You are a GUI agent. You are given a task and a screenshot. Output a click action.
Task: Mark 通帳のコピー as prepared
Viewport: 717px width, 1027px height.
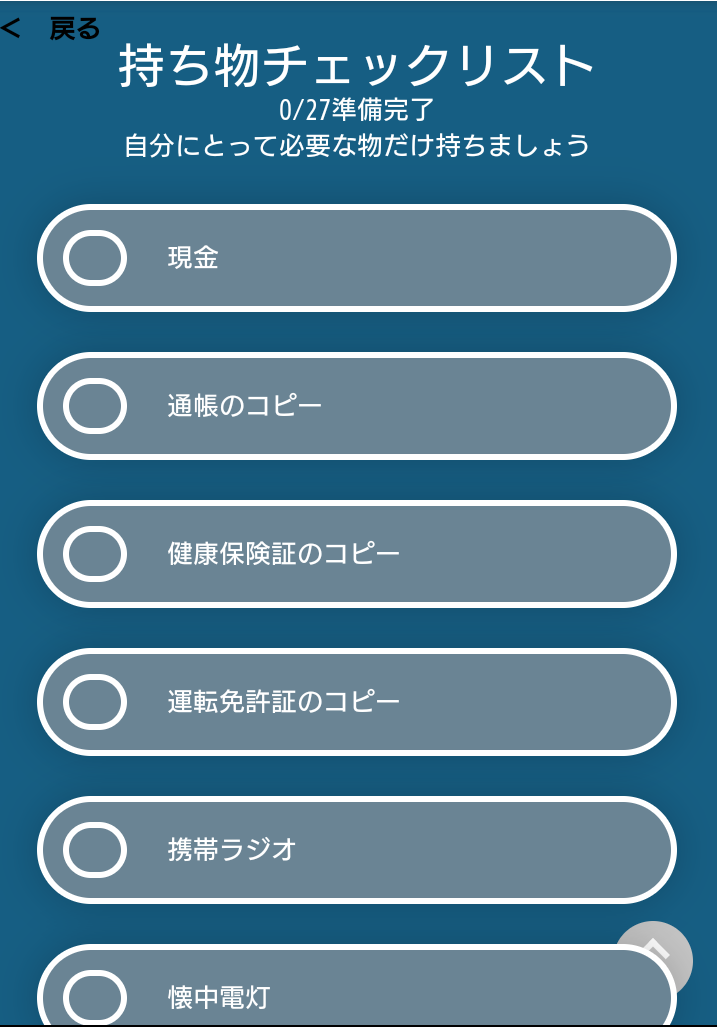95,406
